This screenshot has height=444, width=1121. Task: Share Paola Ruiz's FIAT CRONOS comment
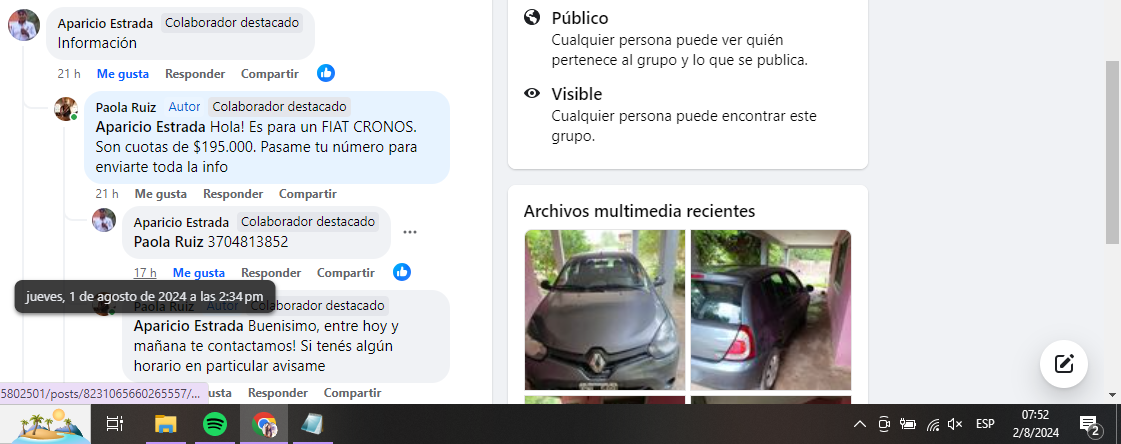[x=307, y=194]
